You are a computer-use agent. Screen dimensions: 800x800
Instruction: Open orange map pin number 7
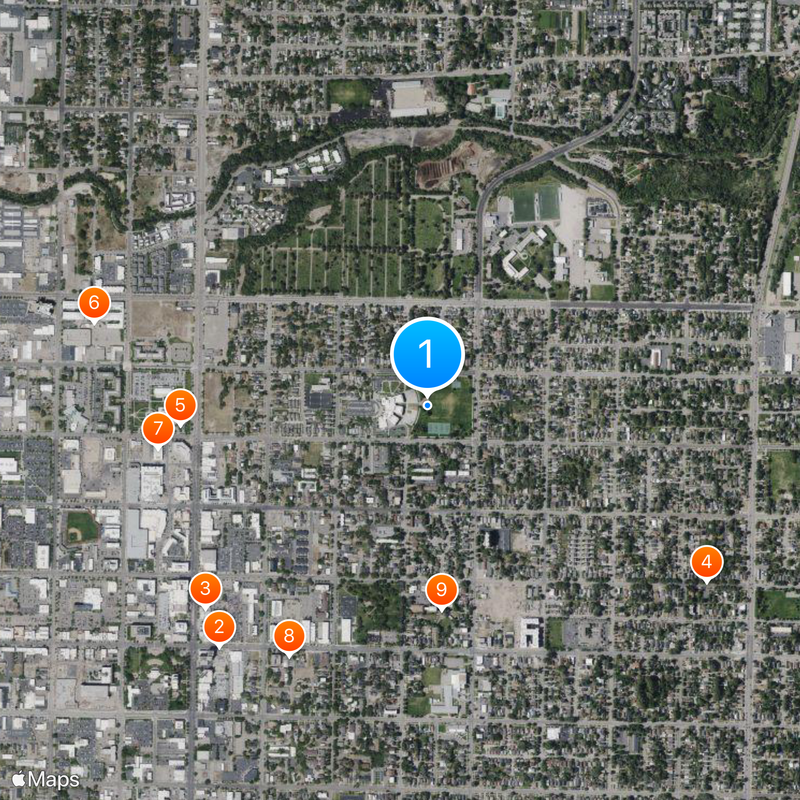(x=158, y=430)
